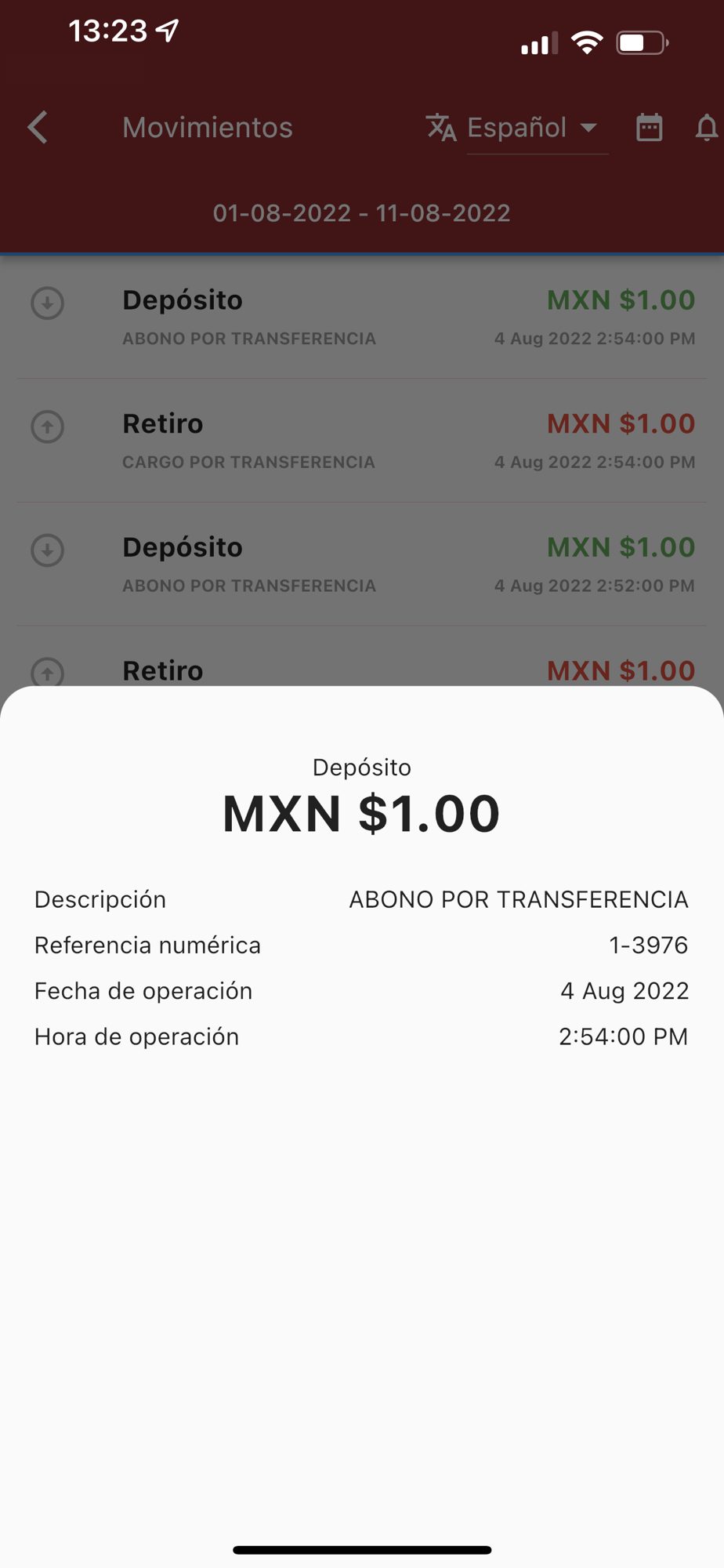The image size is (724, 1568).
Task: Go back from Movimientos screen
Action: click(38, 127)
